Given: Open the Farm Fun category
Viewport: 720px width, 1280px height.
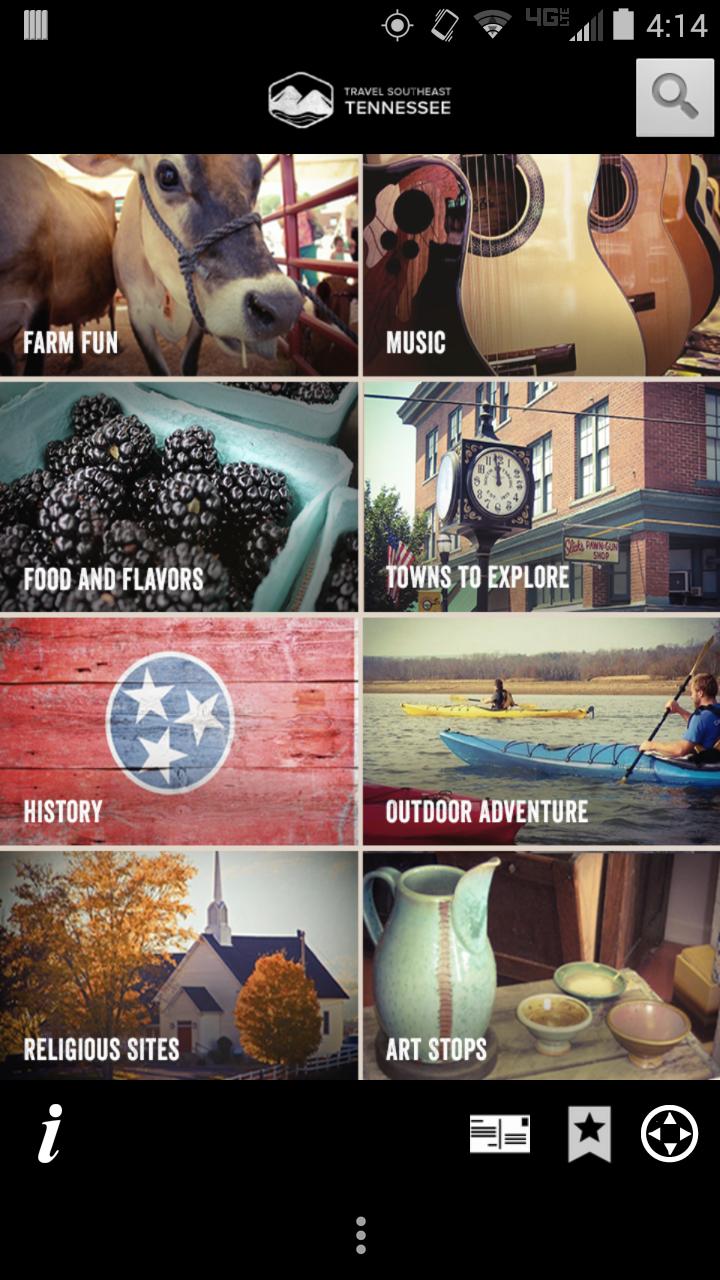Looking at the screenshot, I should coord(180,260).
